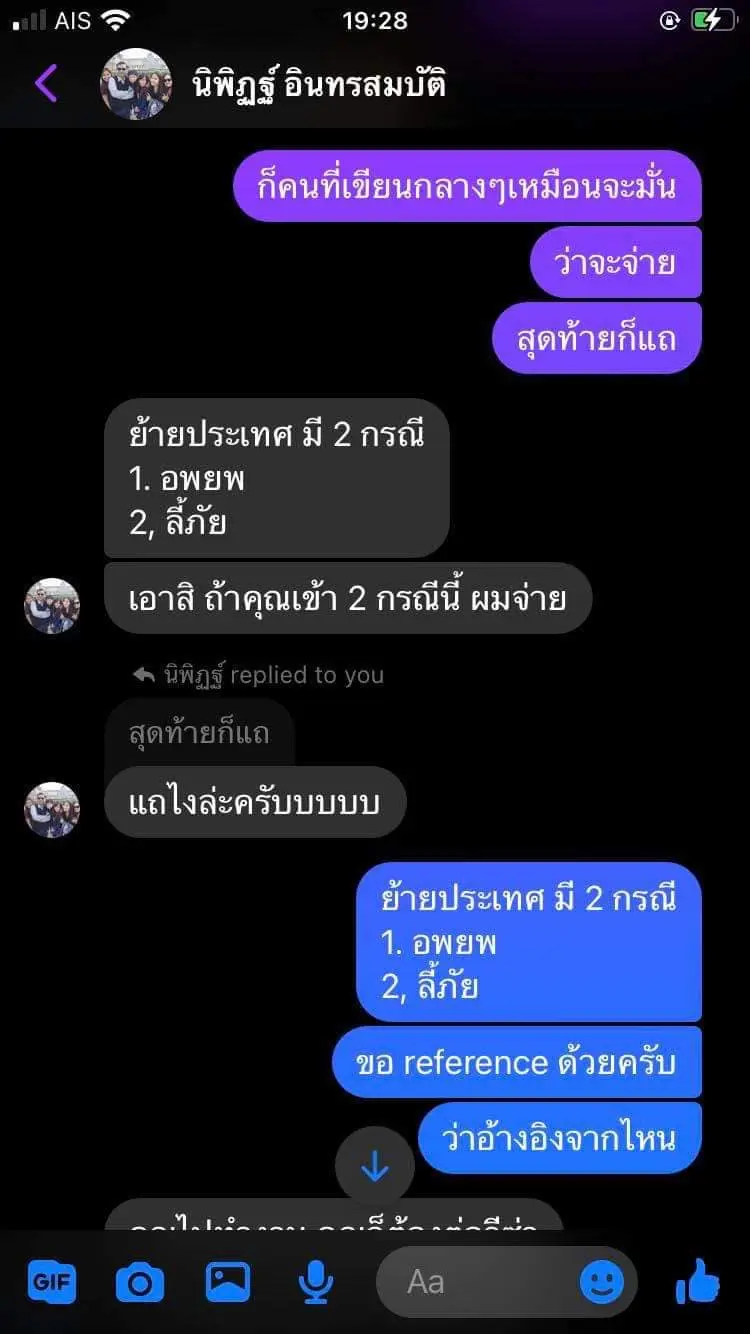Screen dimensions: 750x1334
Task: Open the emoji picker
Action: (602, 1282)
